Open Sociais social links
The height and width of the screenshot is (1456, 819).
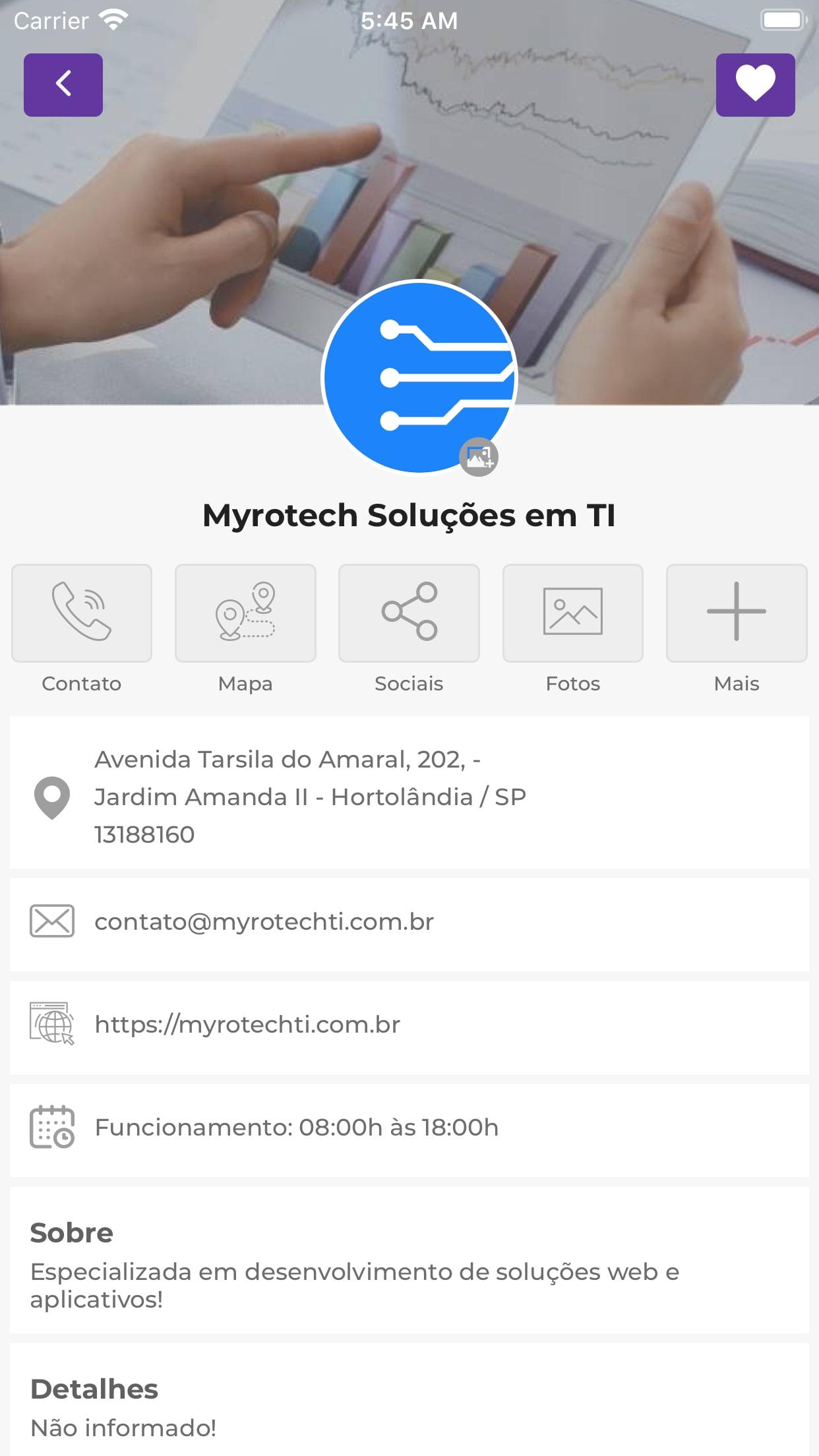(409, 613)
